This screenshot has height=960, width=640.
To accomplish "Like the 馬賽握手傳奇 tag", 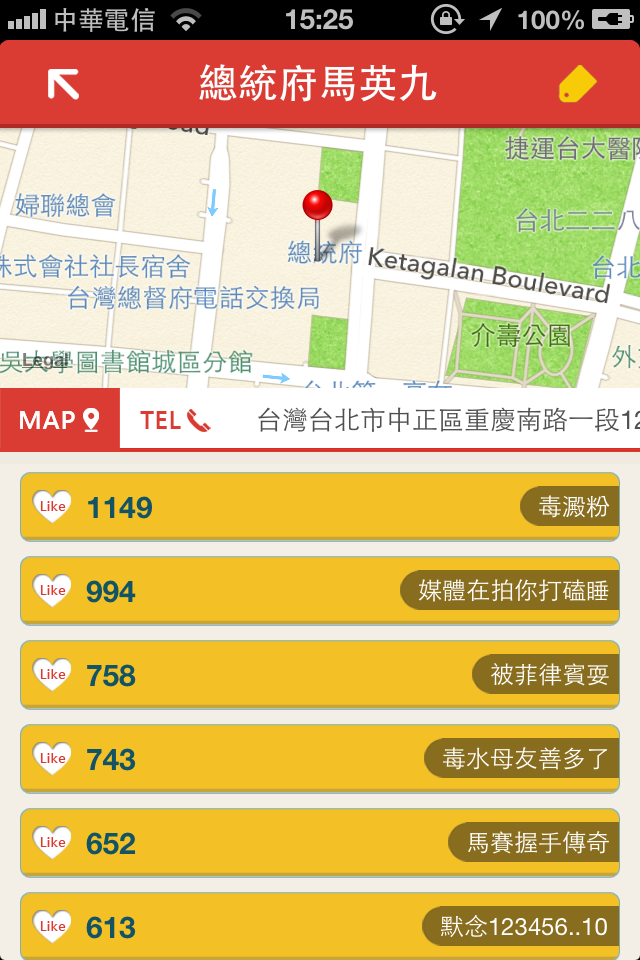I will point(52,842).
